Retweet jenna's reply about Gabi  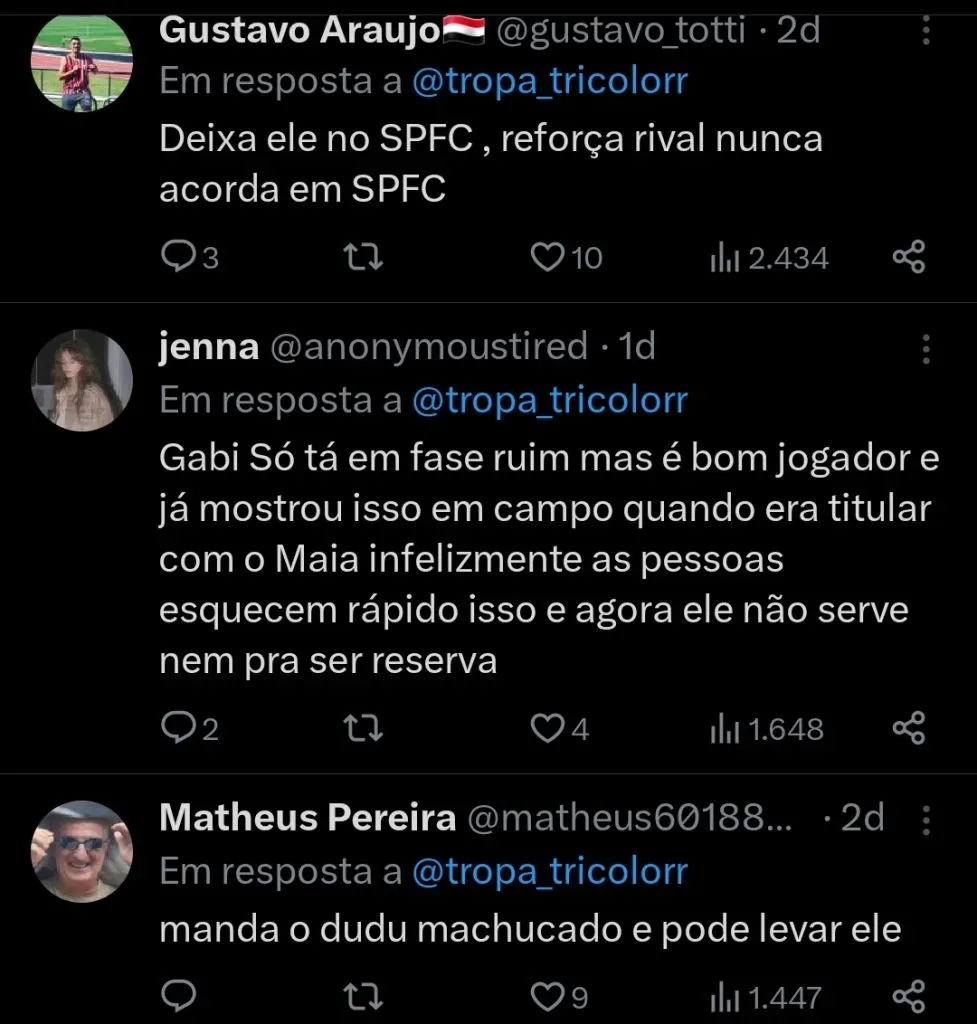point(363,729)
